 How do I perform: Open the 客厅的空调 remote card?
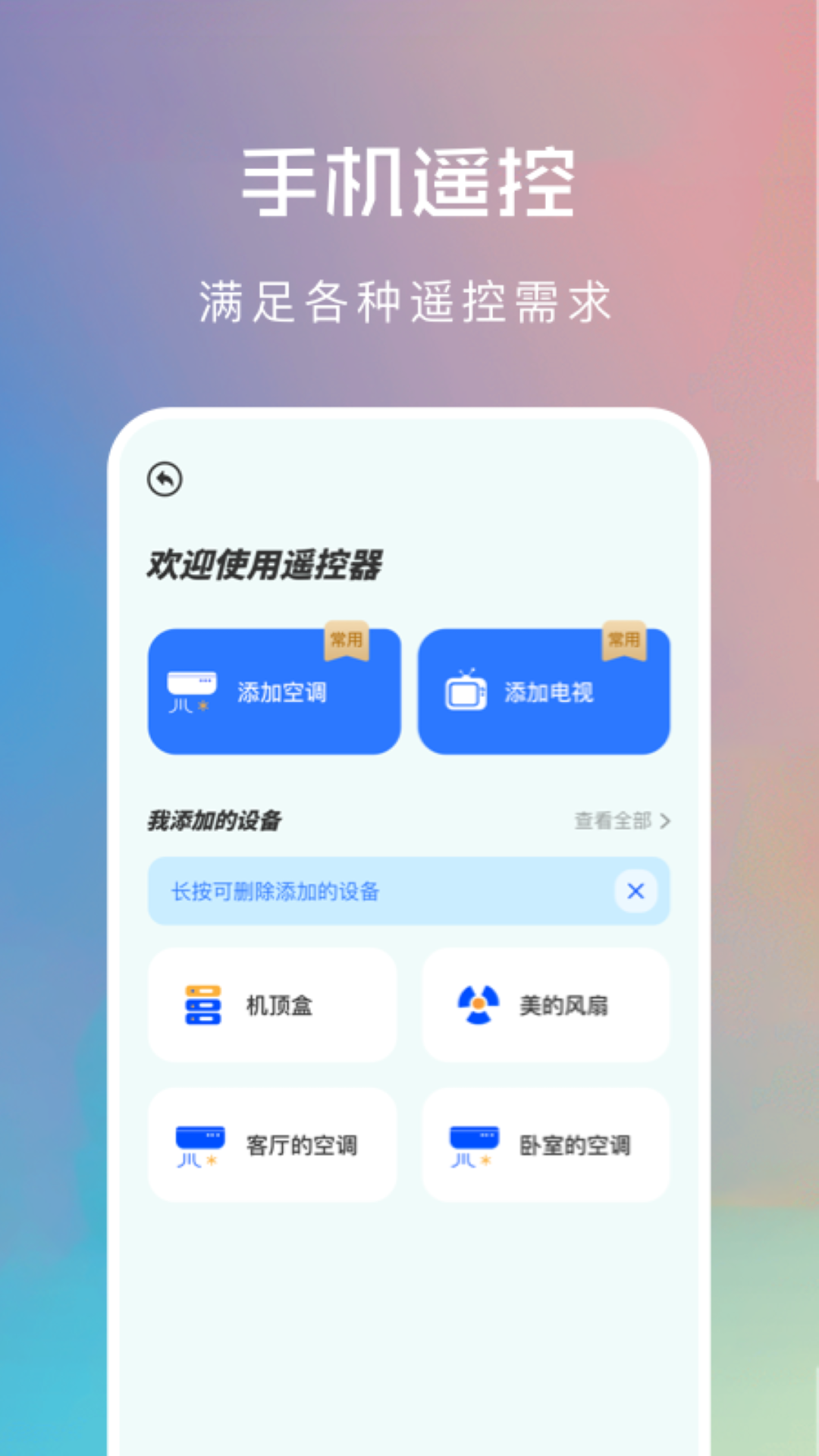click(x=275, y=1145)
